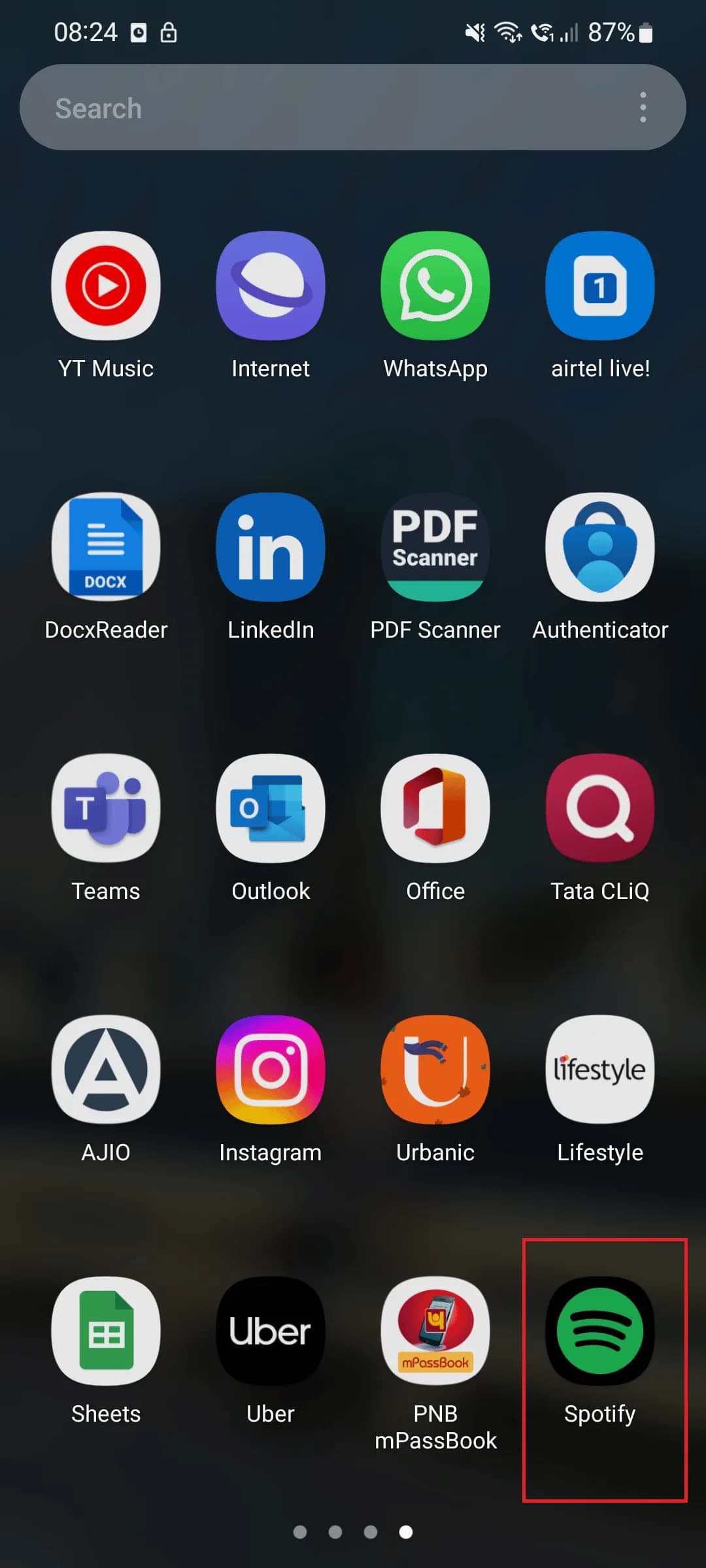
Task: Launch the Samsung Internet browser
Action: (x=271, y=286)
